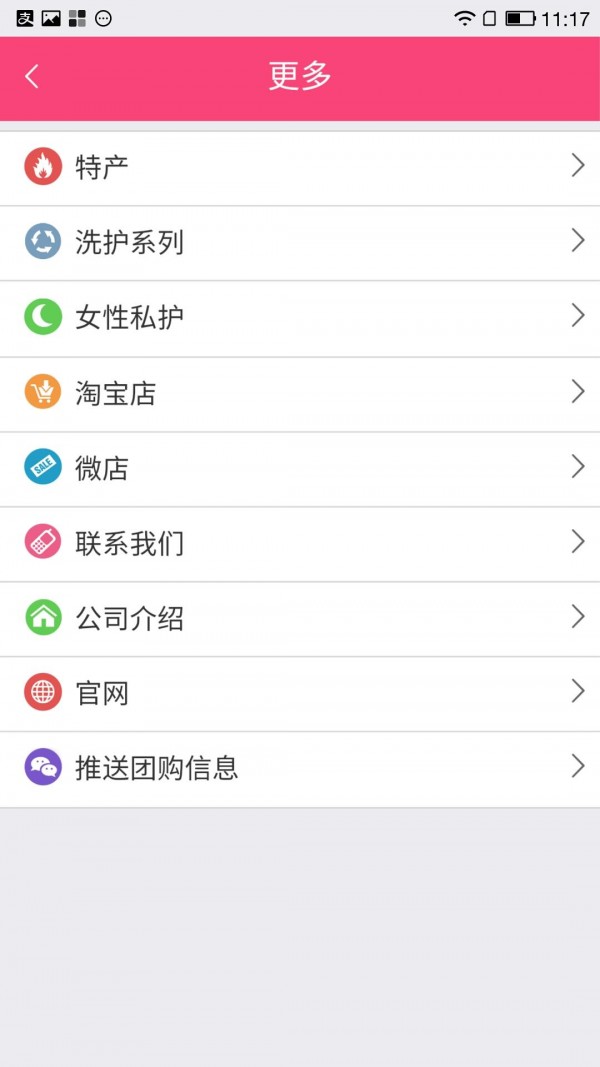Image resolution: width=600 pixels, height=1067 pixels.
Task: Open the 微店 row
Action: coord(300,468)
